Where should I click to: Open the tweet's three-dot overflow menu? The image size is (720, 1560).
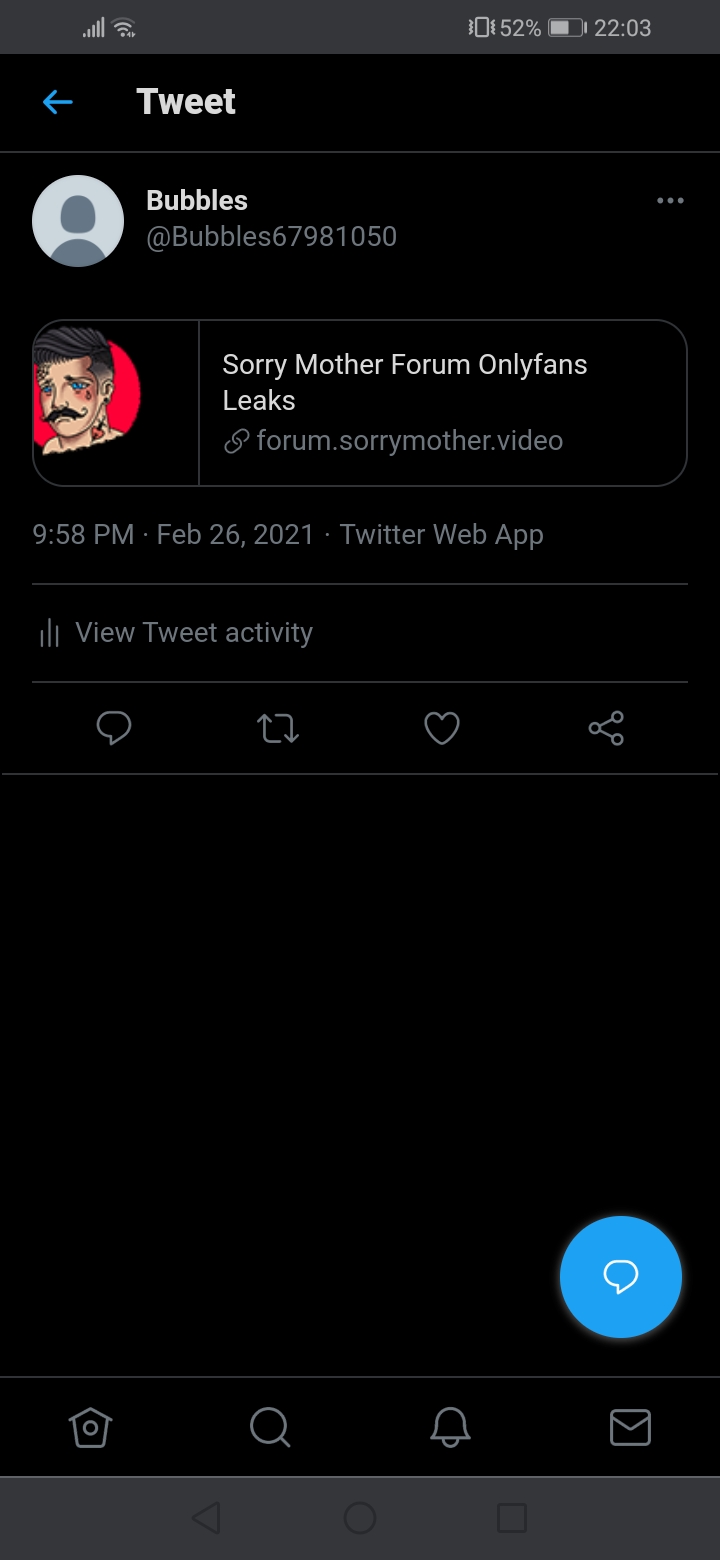[670, 201]
